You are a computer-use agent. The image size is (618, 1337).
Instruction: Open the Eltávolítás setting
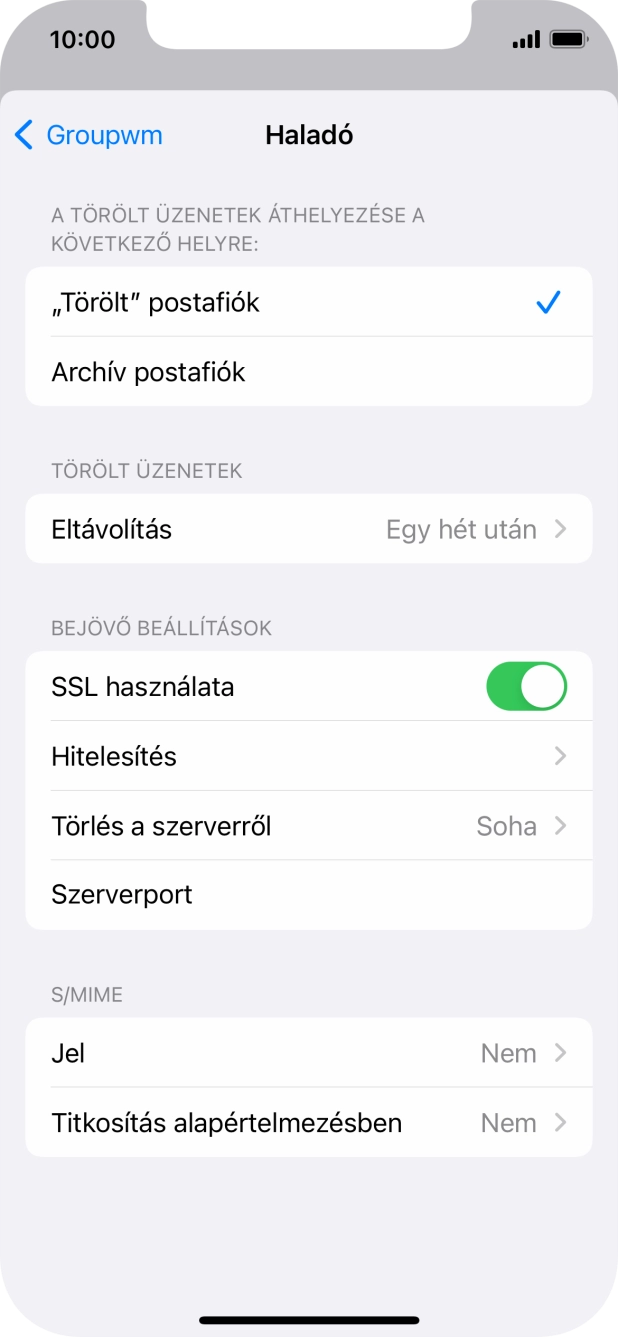coord(308,529)
